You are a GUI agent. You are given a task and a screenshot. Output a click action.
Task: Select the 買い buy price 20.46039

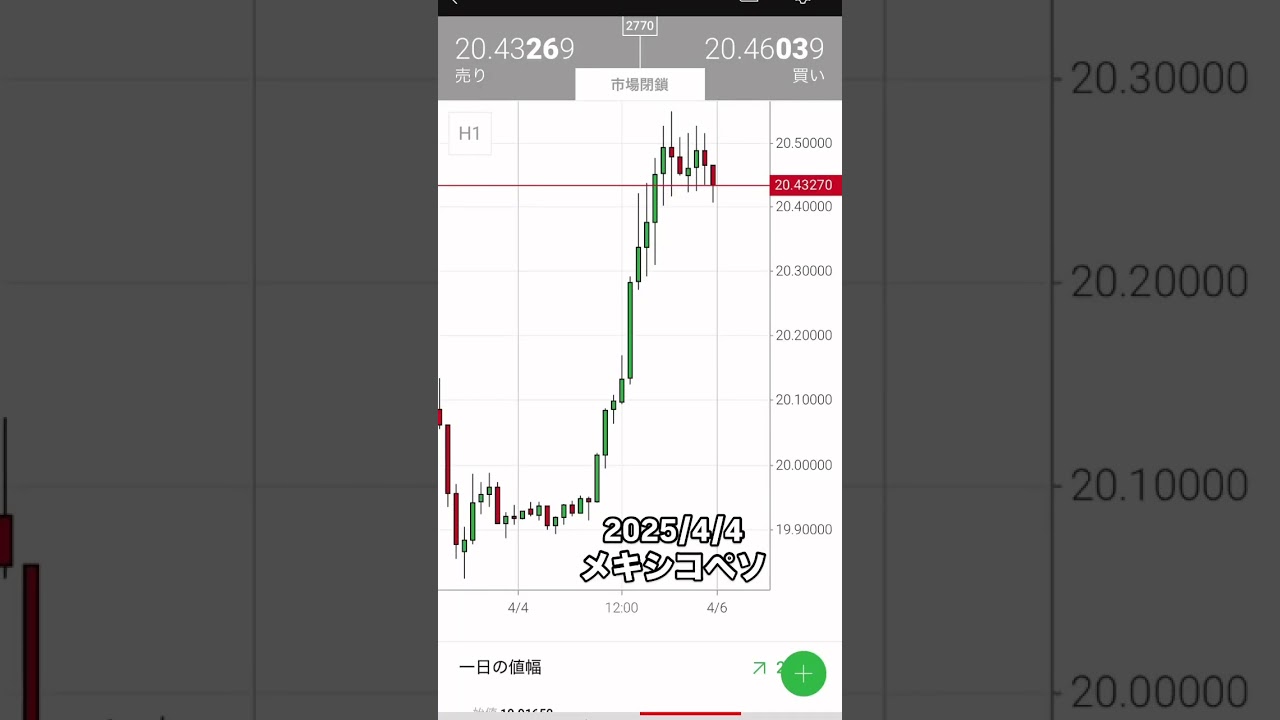tap(764, 58)
